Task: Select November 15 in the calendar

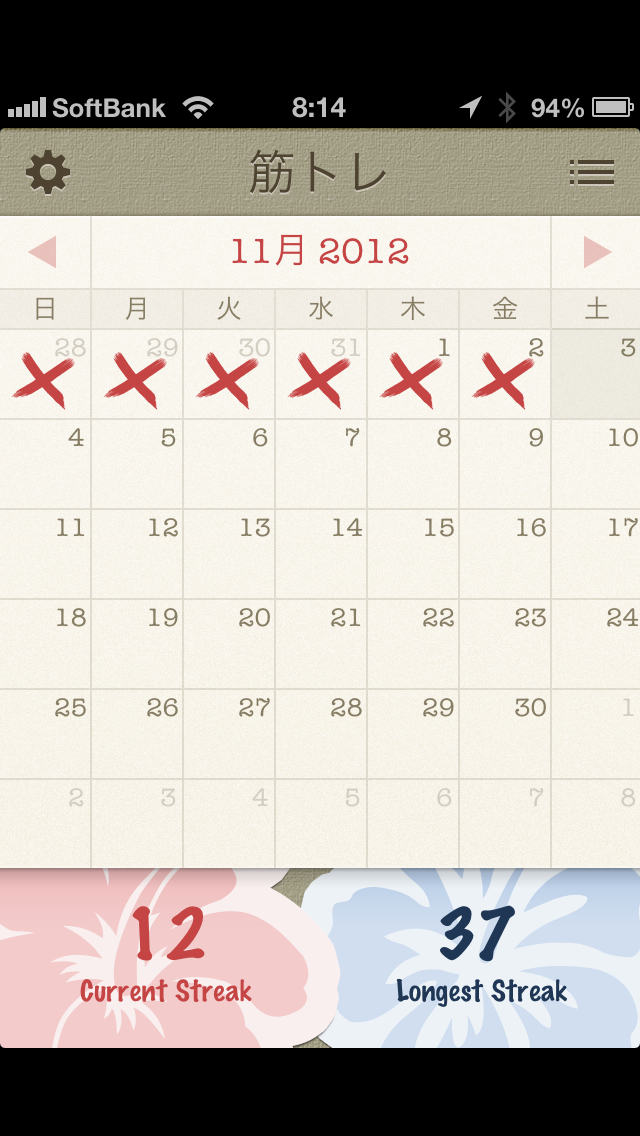Action: tap(412, 554)
